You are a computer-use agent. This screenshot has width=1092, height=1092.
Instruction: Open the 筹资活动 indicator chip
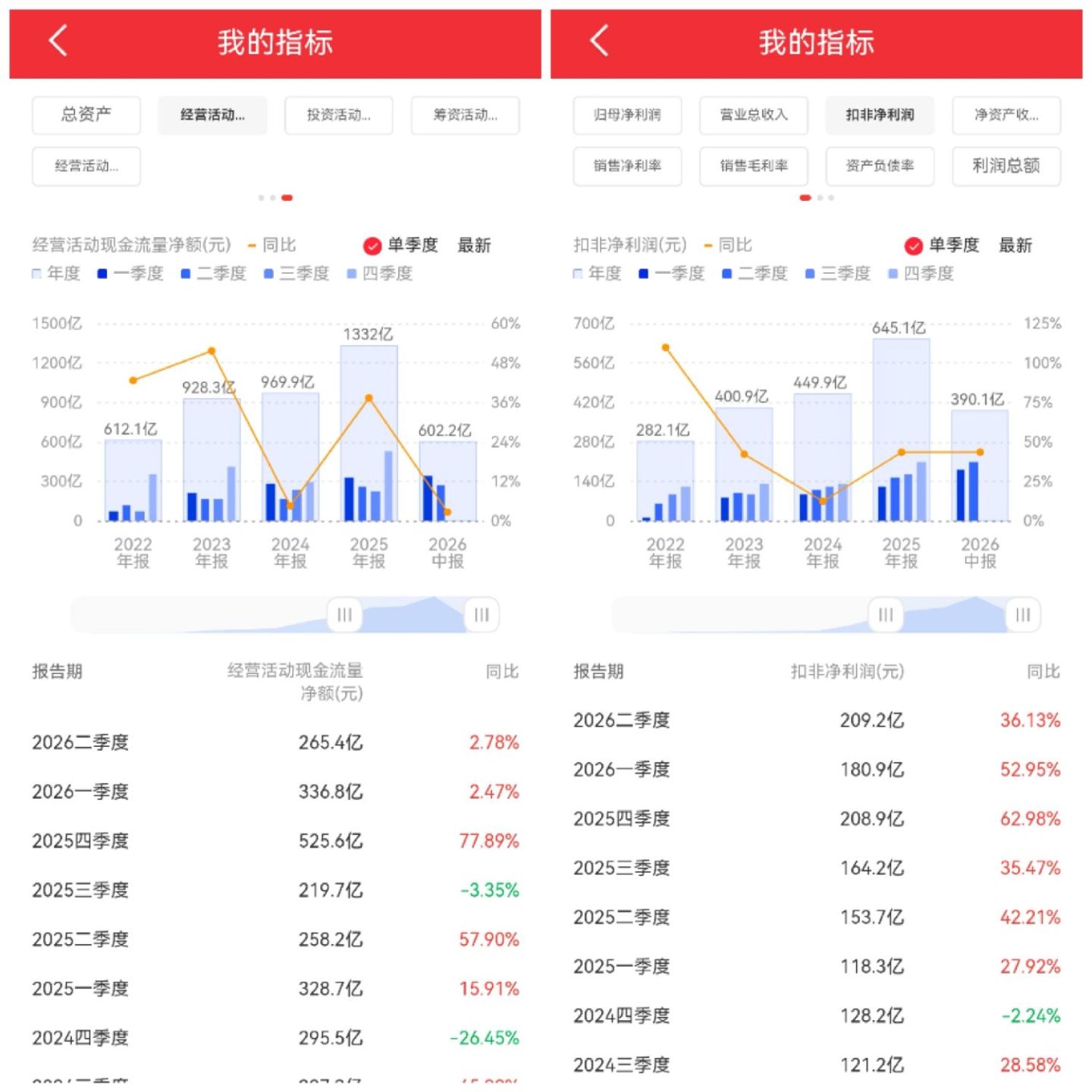(x=466, y=115)
